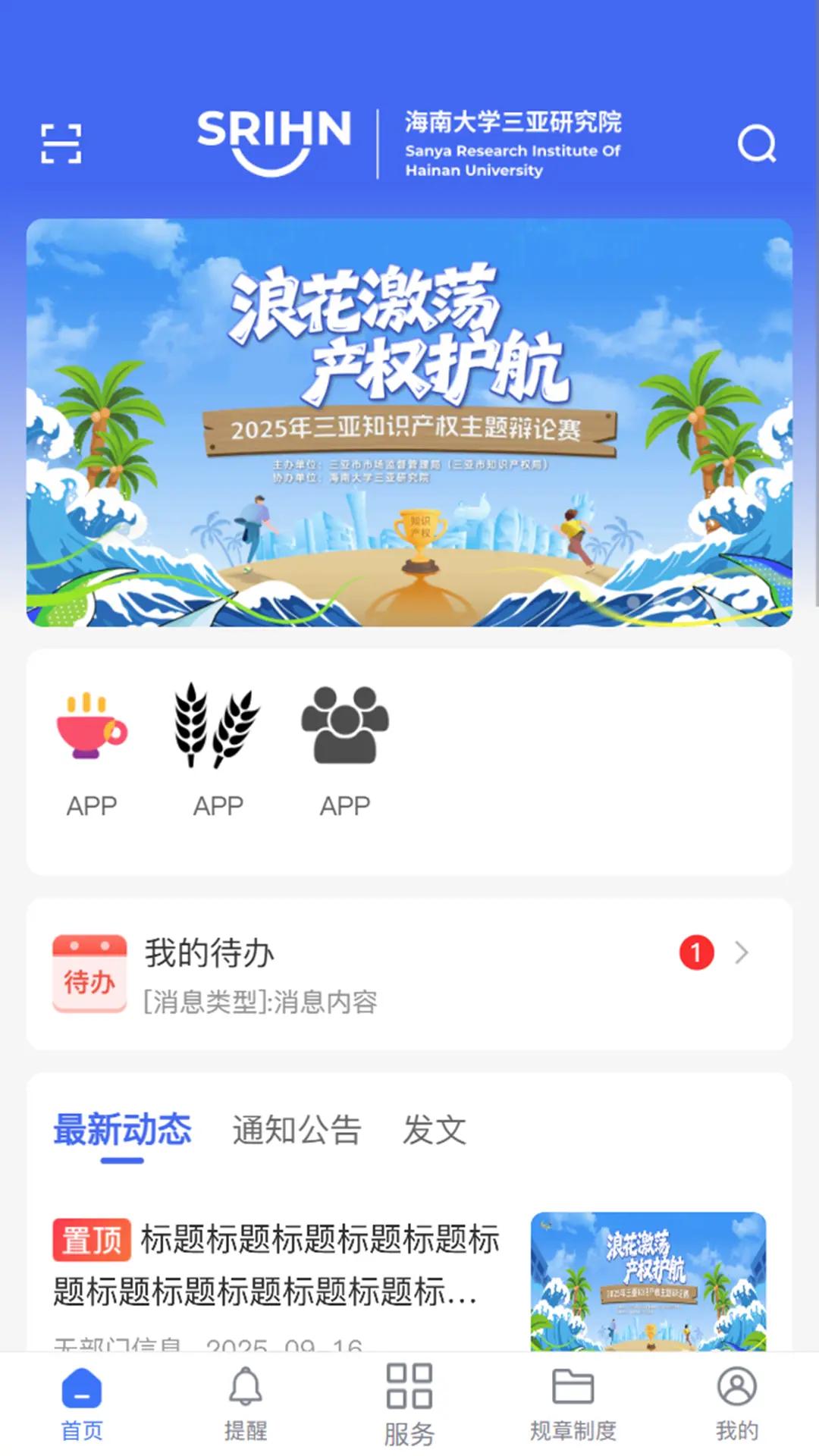Open the pinned 置顶 article
819x1456 pixels.
point(277,1259)
